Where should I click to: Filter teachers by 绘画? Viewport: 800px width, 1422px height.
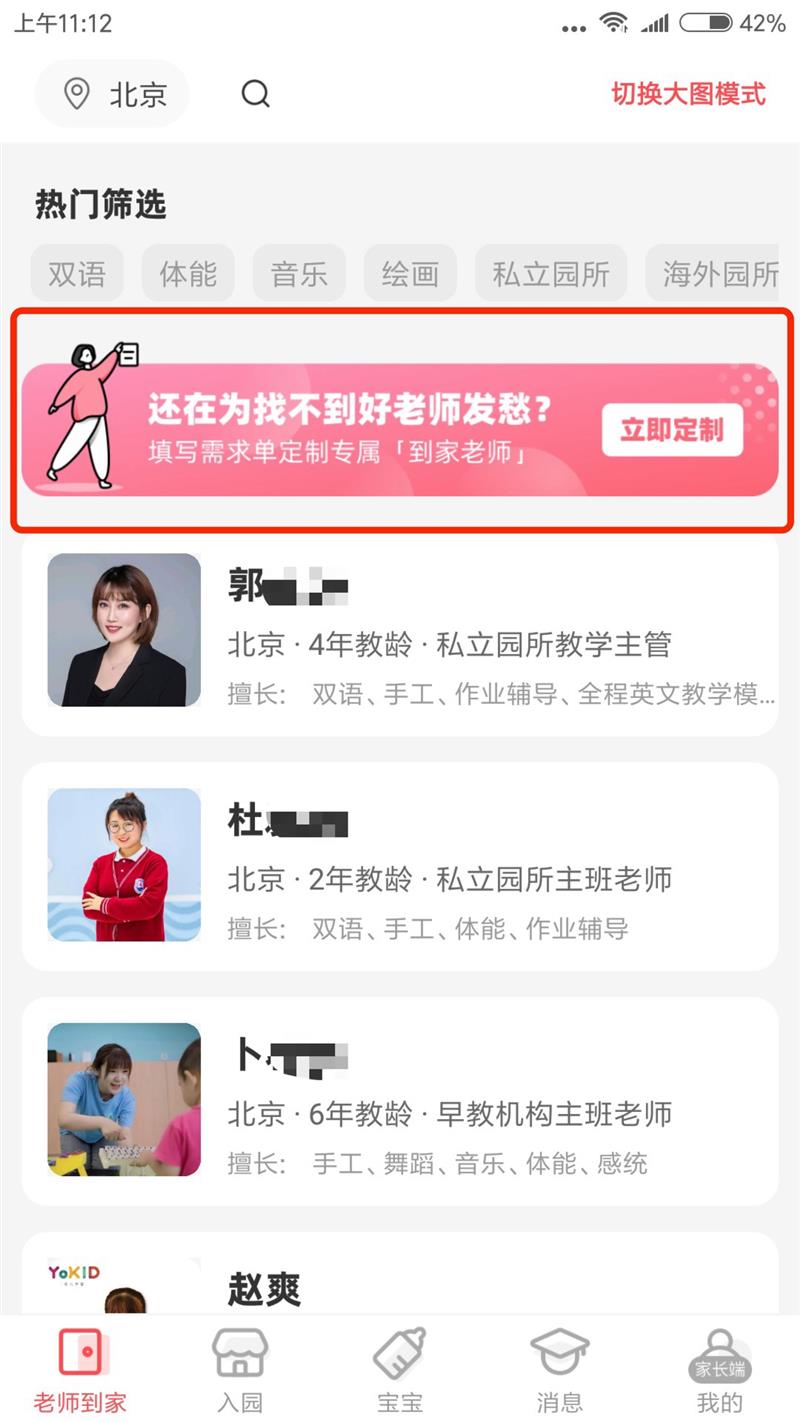click(410, 273)
